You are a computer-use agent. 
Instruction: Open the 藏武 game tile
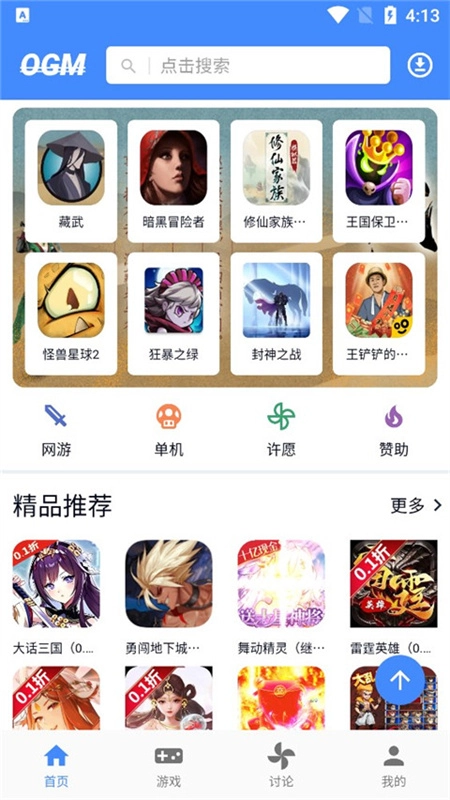coord(71,181)
